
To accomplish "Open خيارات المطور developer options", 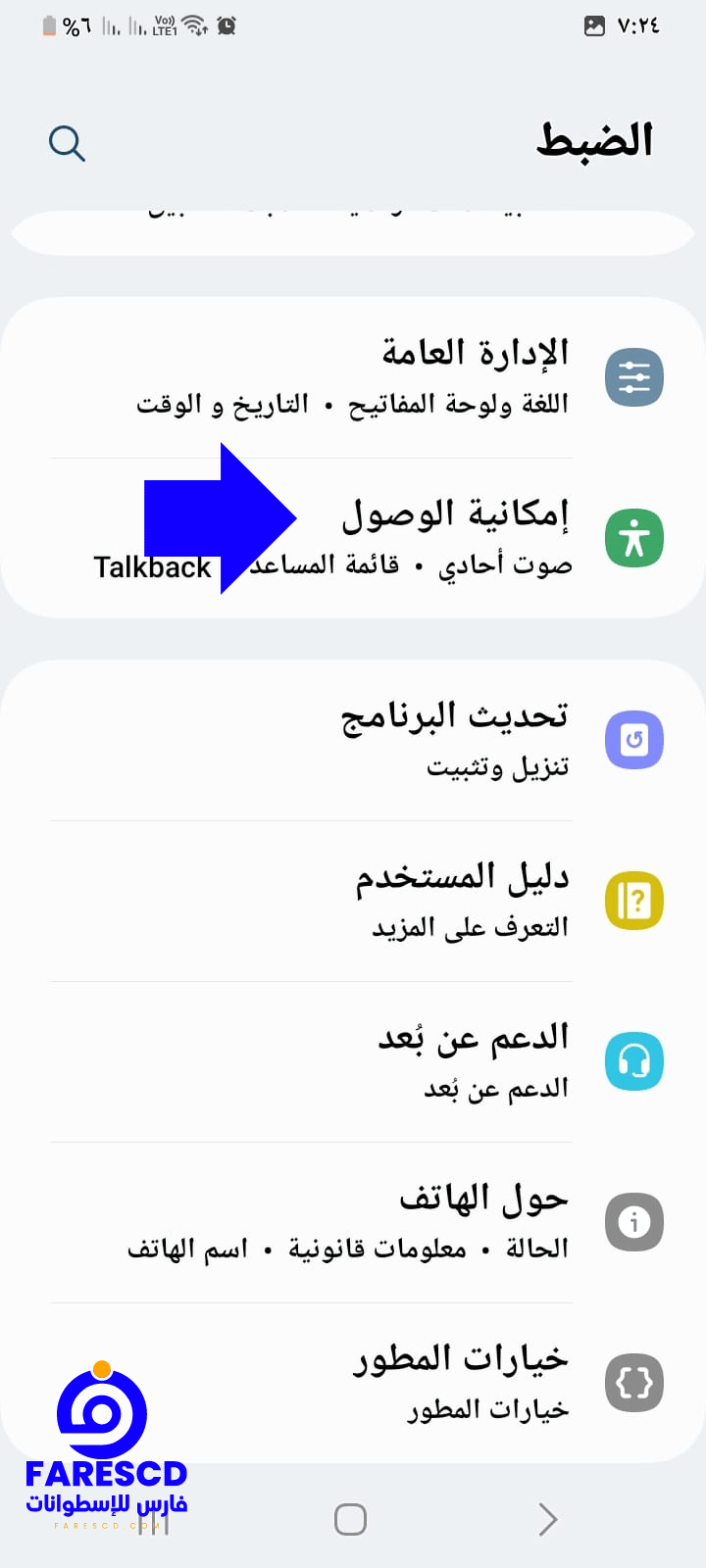I will [x=353, y=1383].
